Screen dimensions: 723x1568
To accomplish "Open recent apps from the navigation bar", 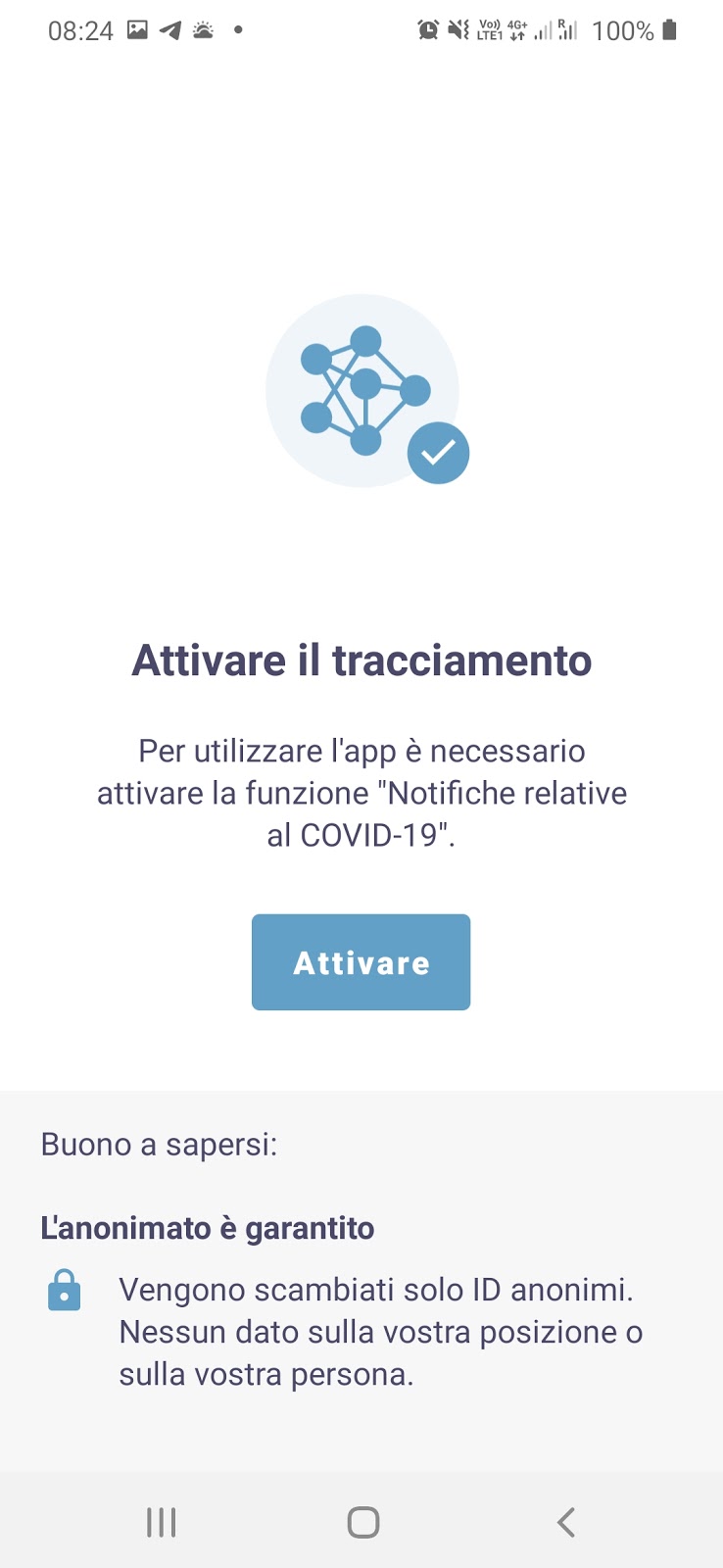I will (x=161, y=1522).
